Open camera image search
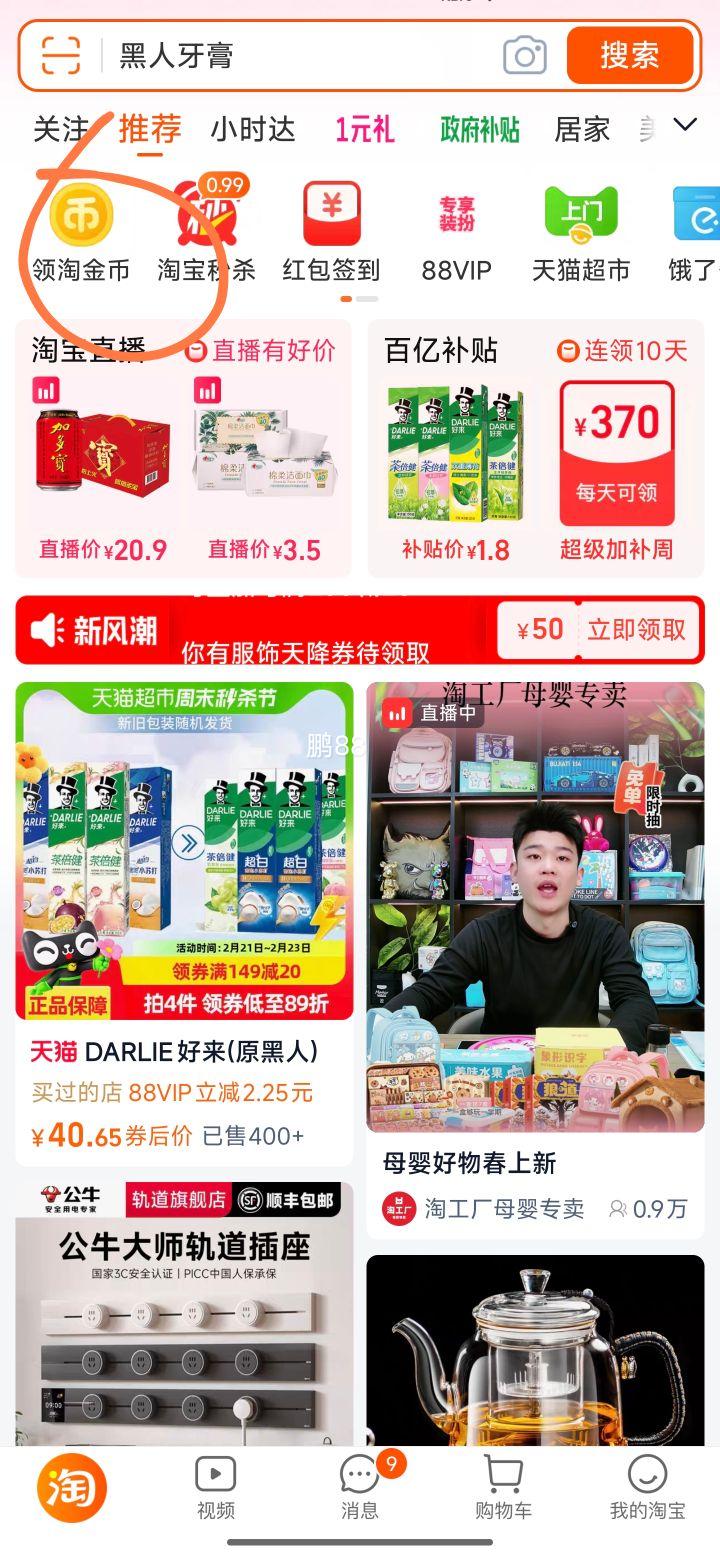 pos(525,55)
